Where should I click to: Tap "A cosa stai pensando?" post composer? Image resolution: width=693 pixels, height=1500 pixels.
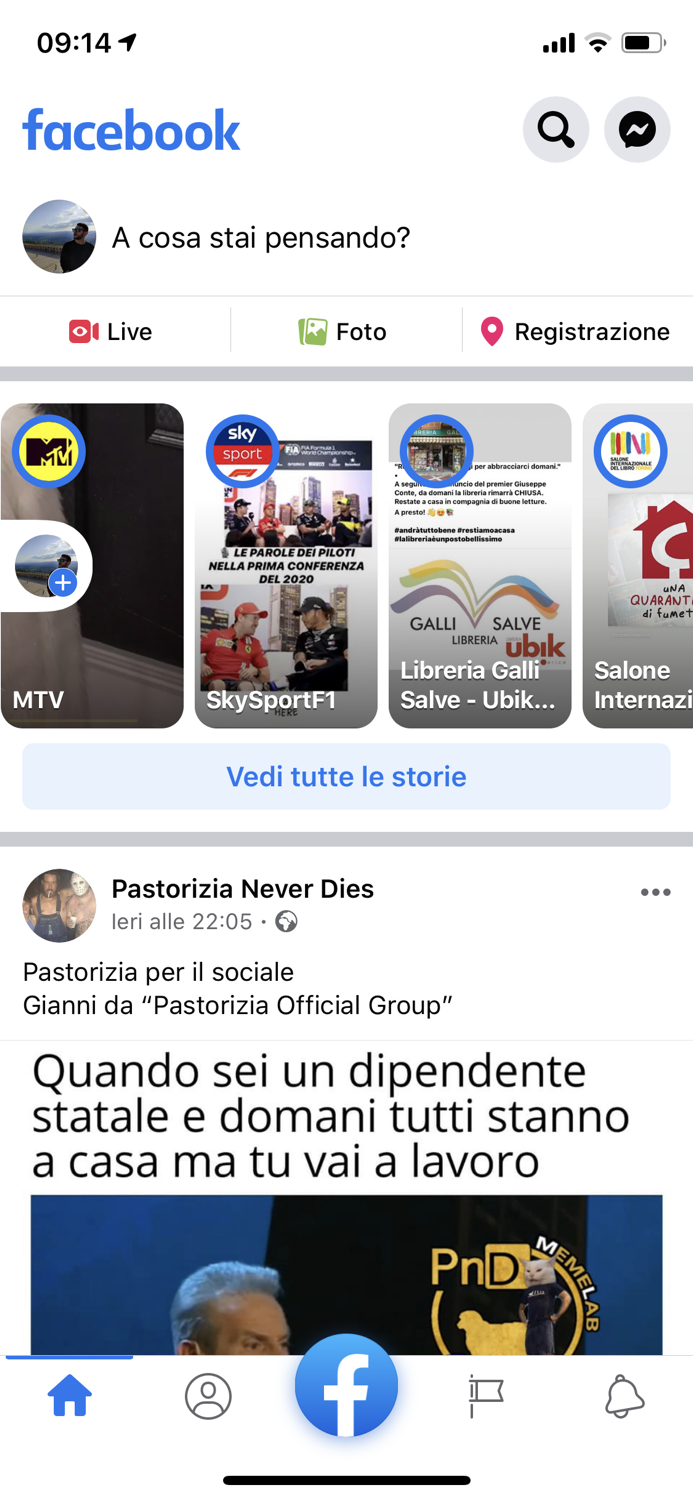coord(260,238)
